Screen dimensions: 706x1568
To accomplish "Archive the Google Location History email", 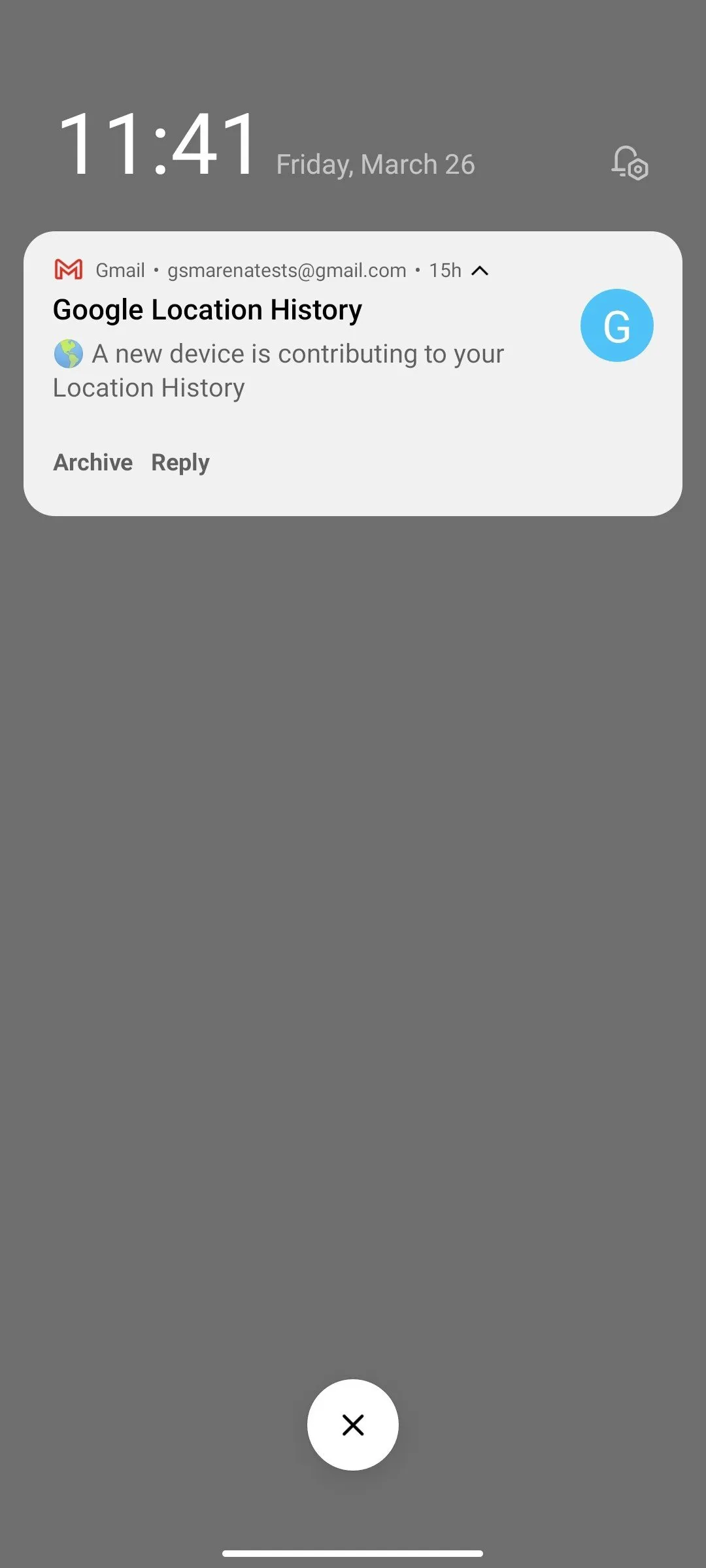I will click(x=93, y=463).
